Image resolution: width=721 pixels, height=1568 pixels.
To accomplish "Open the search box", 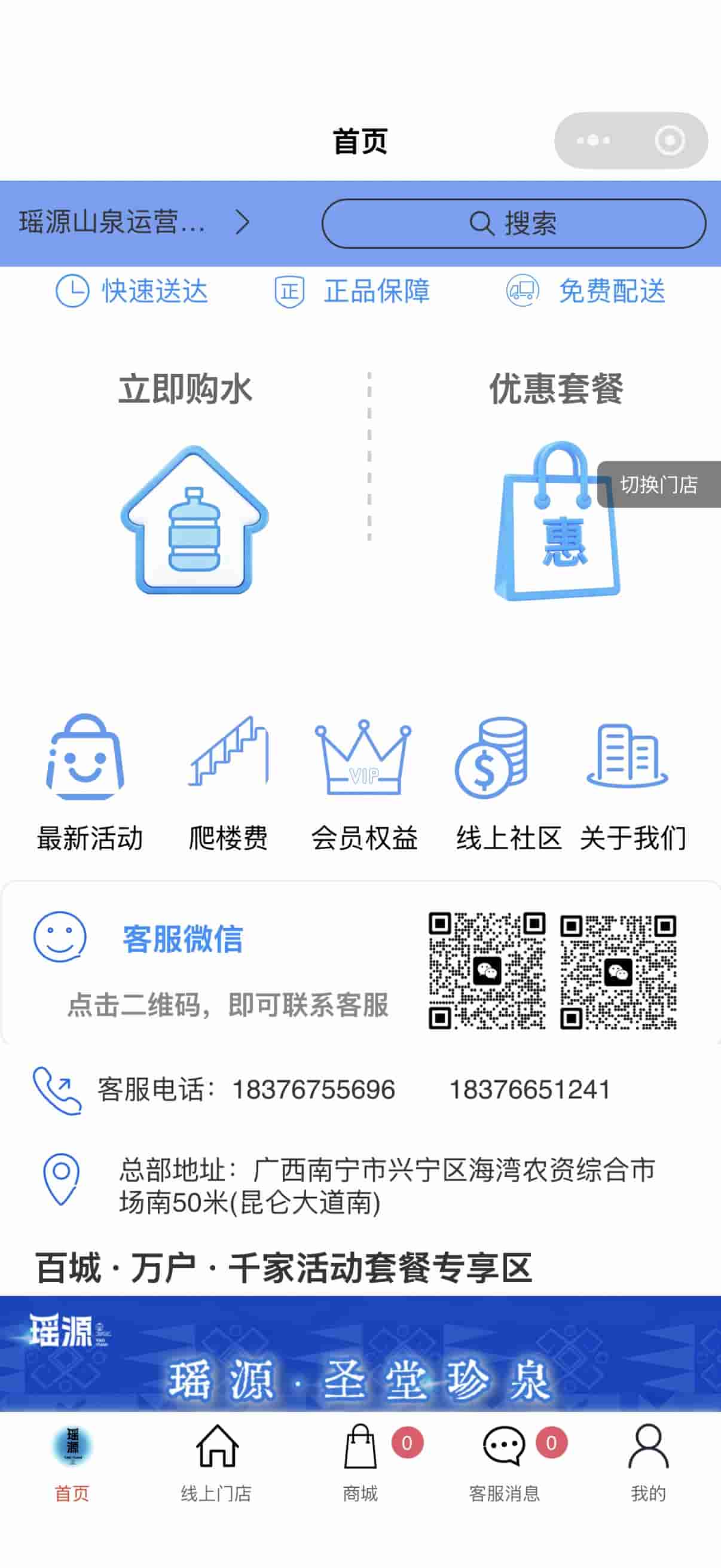I will [x=513, y=224].
